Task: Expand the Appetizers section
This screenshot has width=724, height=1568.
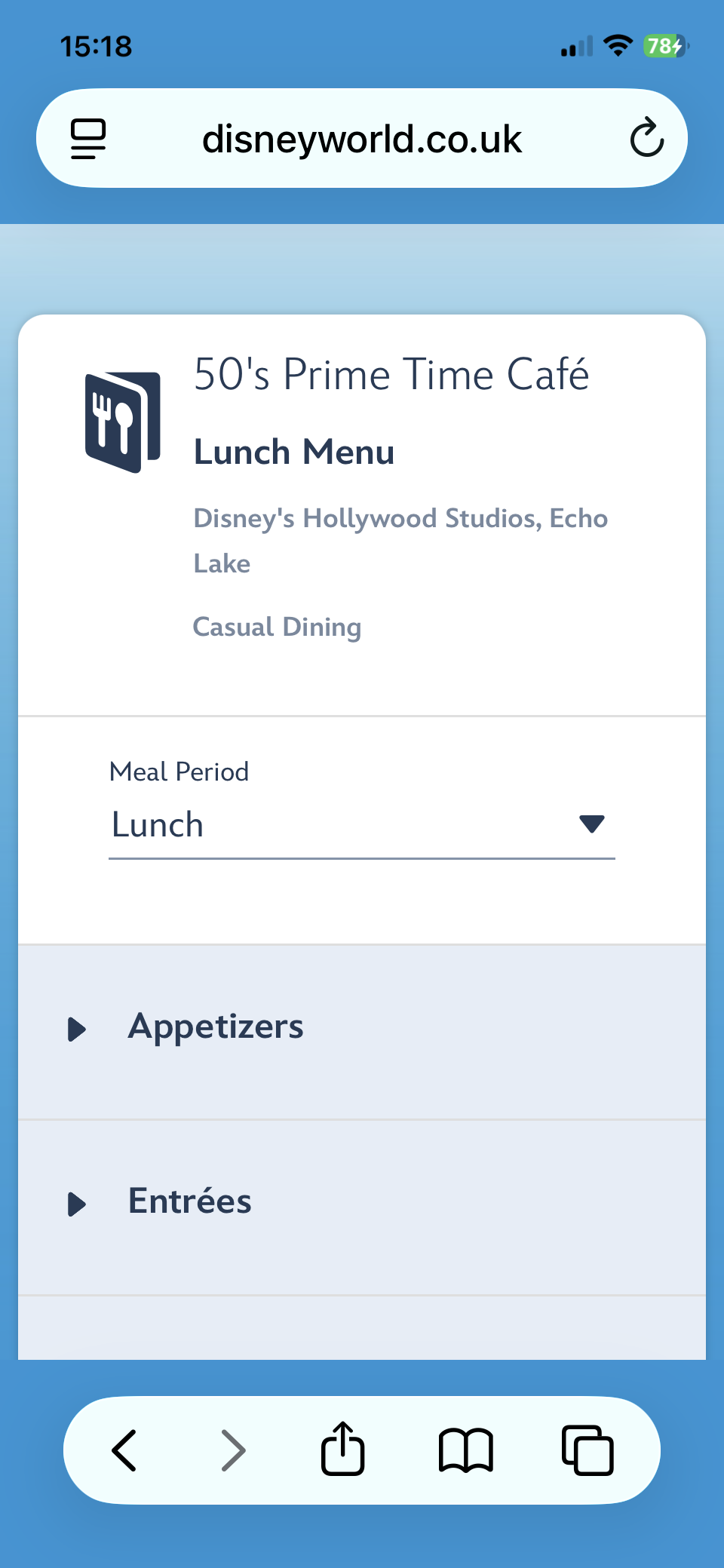Action: (216, 1029)
